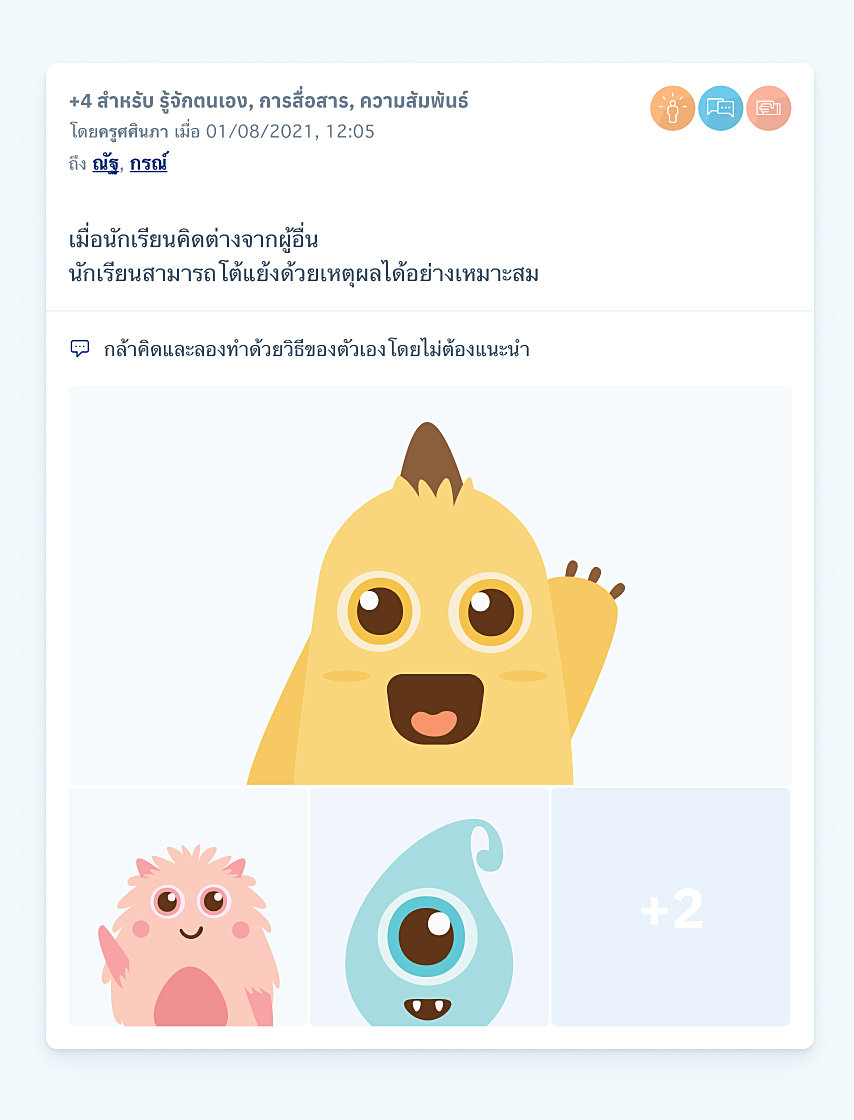
Task: Tap the pink relationship skill icon
Action: coord(768,108)
